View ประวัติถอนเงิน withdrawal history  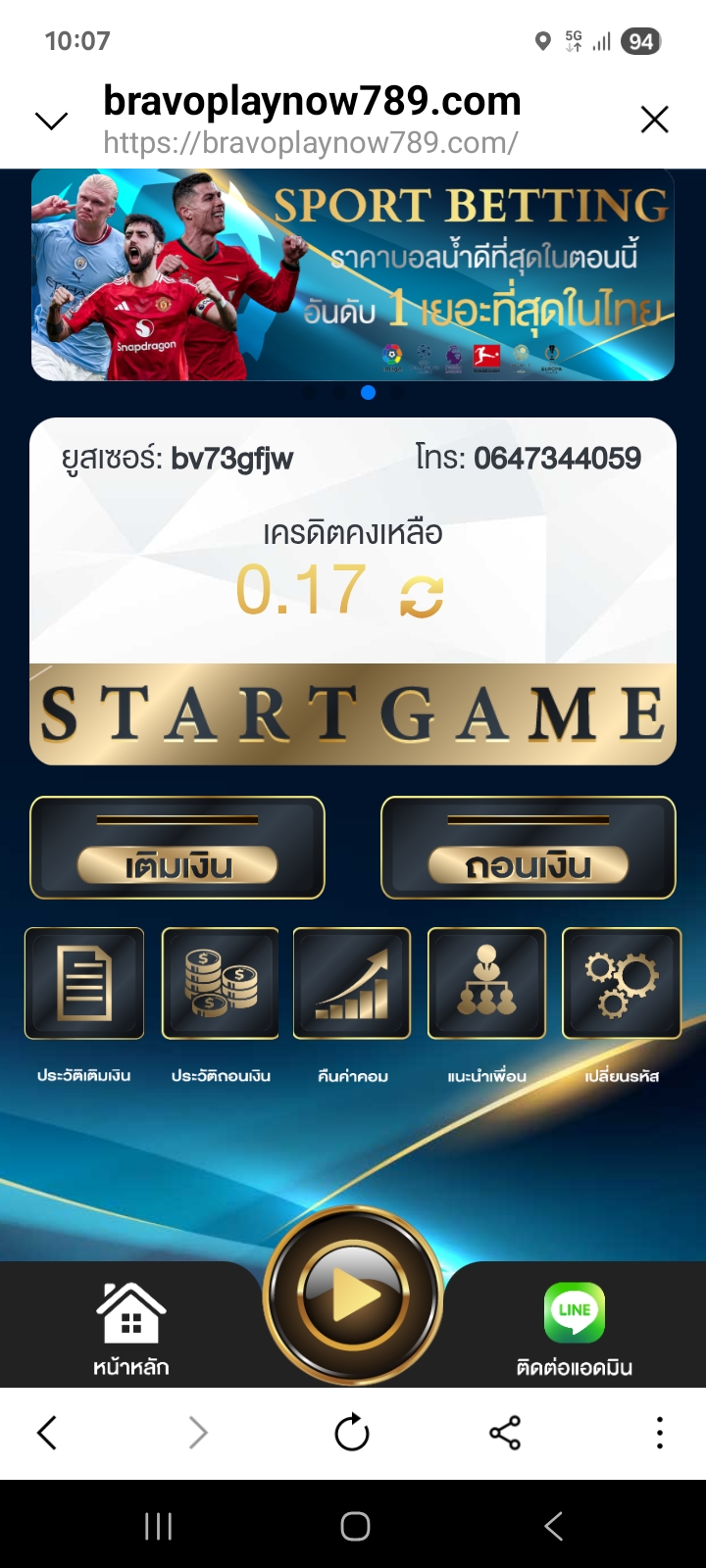click(221, 983)
